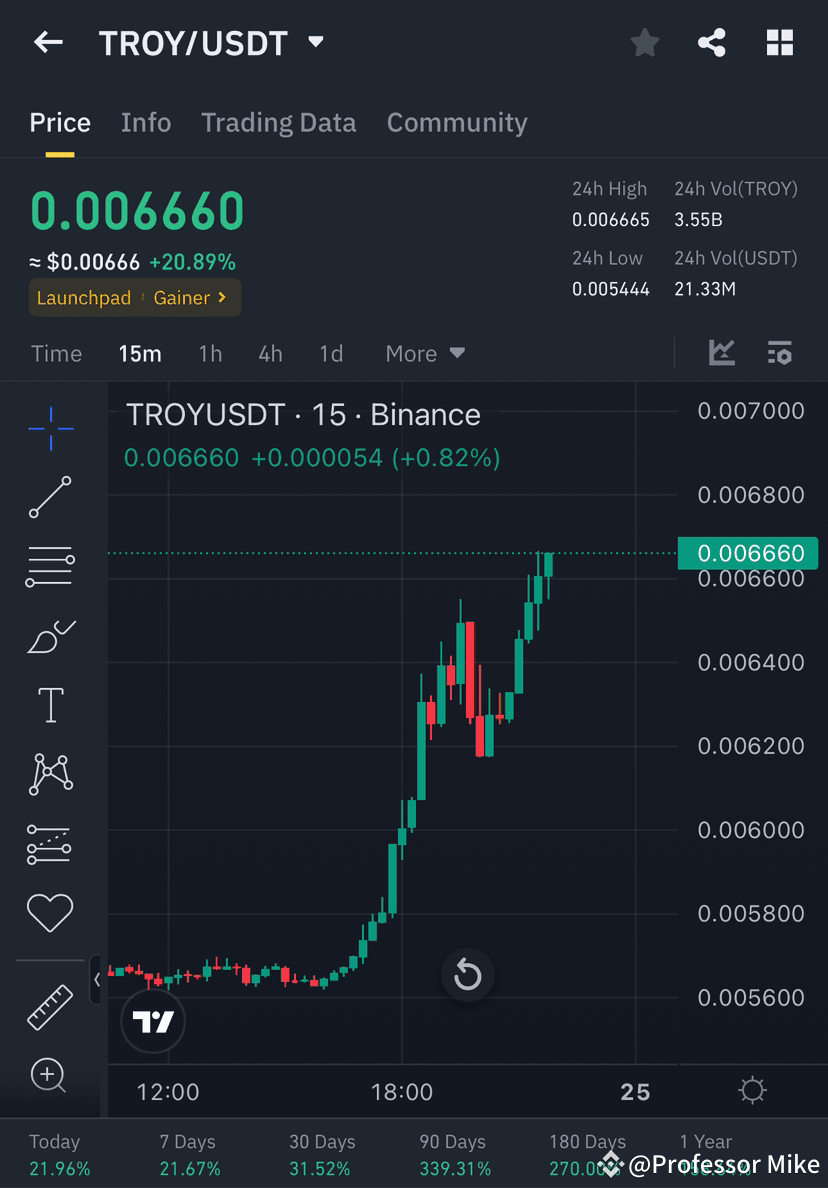Switch to the Trading Data tab
Image resolution: width=828 pixels, height=1188 pixels.
tap(279, 122)
